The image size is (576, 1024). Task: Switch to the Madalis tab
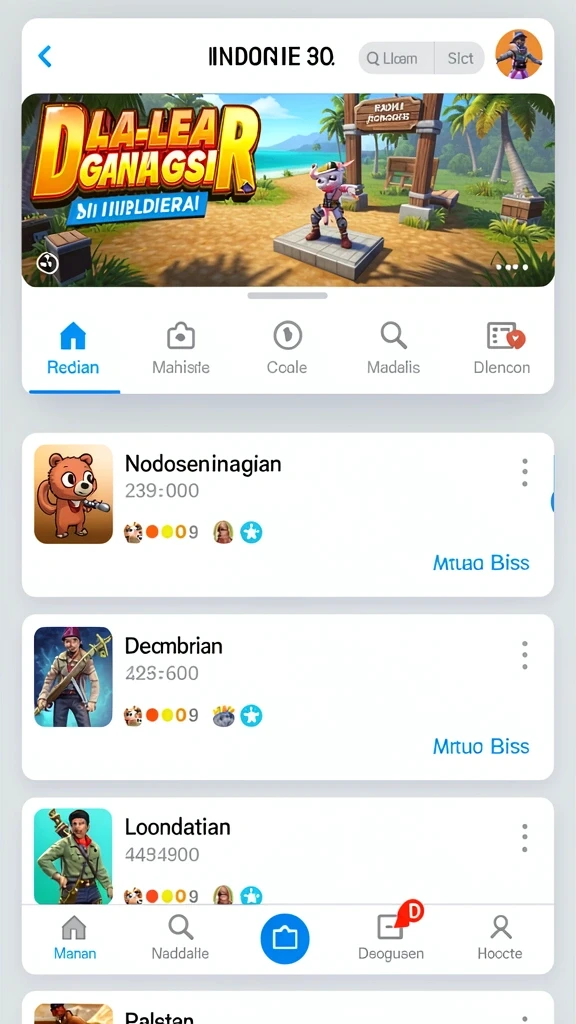(x=393, y=351)
